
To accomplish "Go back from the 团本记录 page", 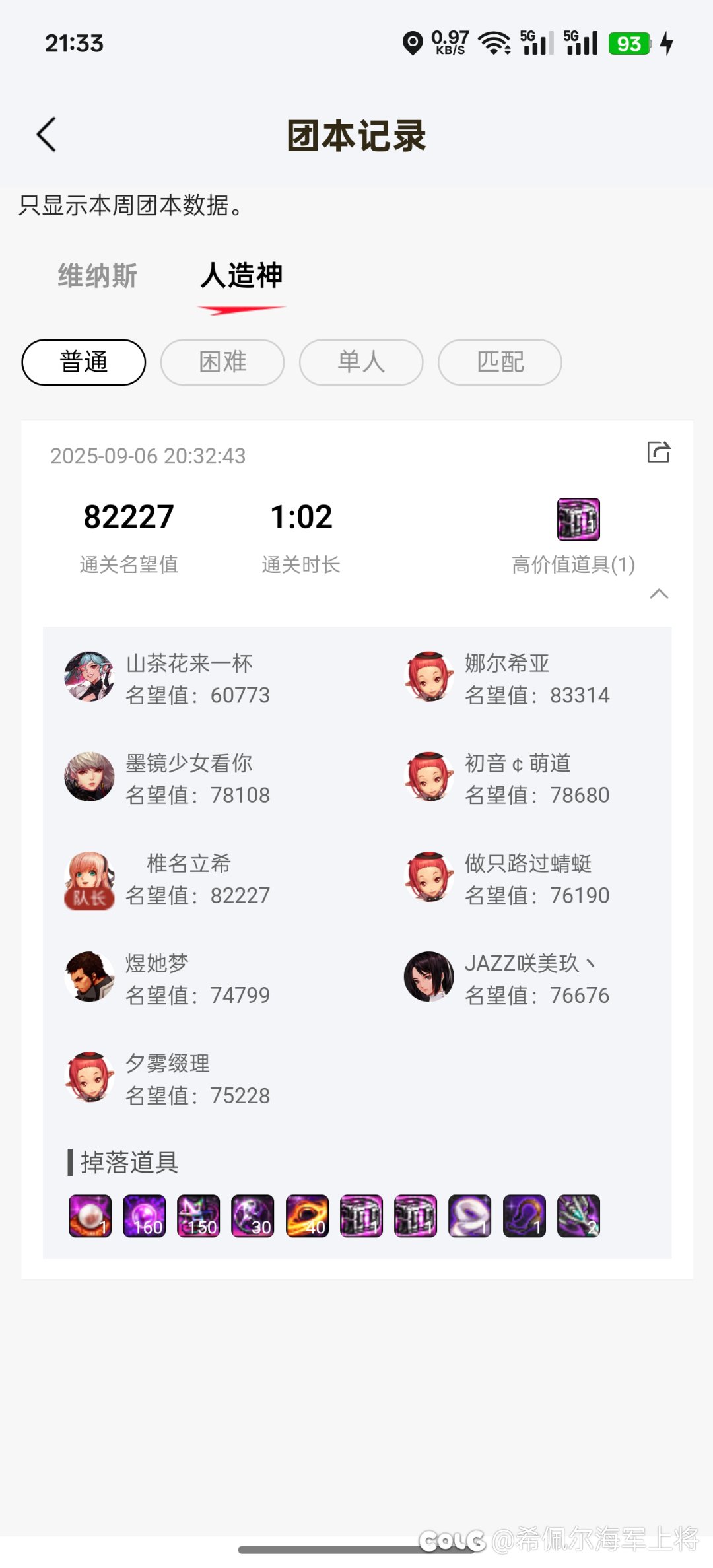I will [x=46, y=135].
